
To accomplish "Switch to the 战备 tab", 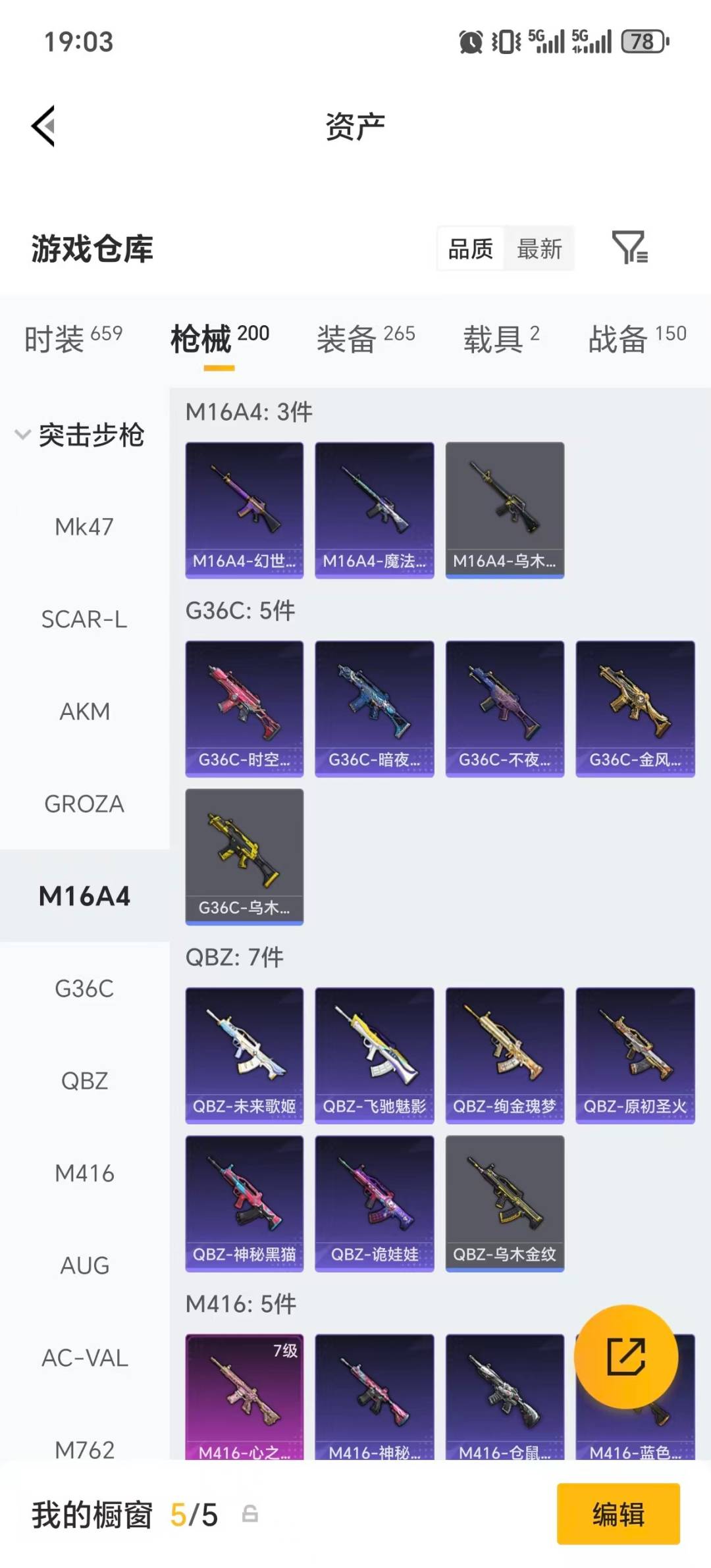I will [x=637, y=339].
